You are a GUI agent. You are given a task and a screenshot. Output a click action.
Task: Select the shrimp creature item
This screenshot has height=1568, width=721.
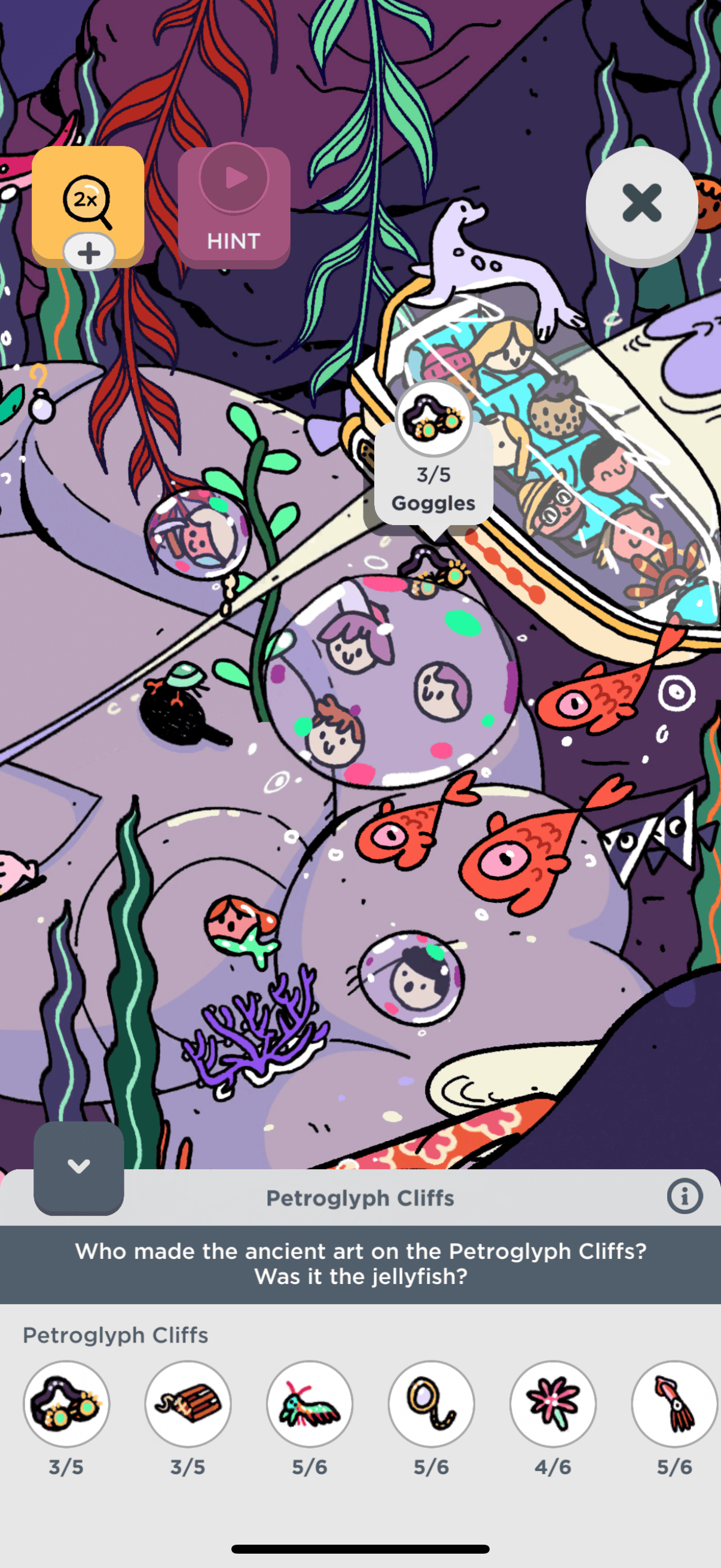click(x=310, y=1403)
